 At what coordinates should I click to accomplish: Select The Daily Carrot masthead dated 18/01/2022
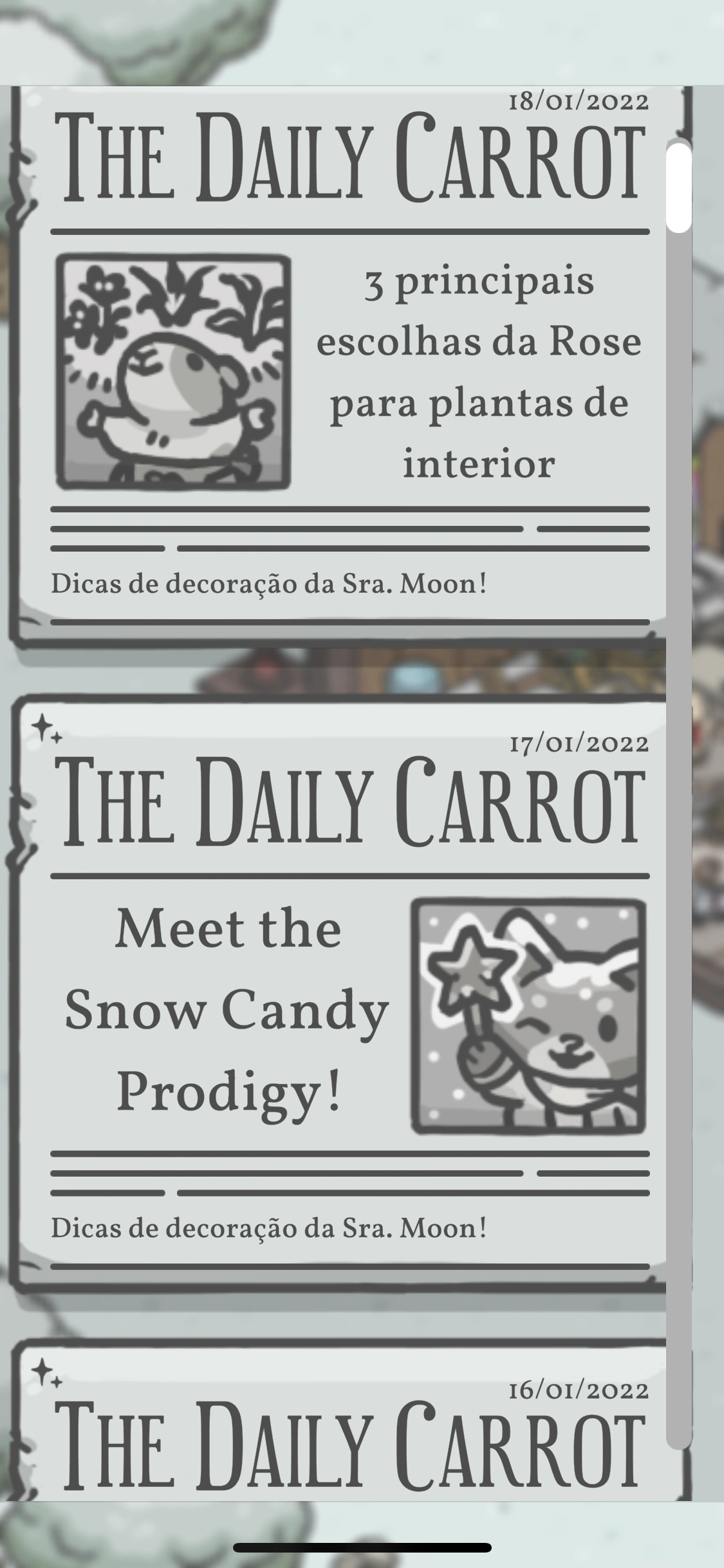pos(351,158)
